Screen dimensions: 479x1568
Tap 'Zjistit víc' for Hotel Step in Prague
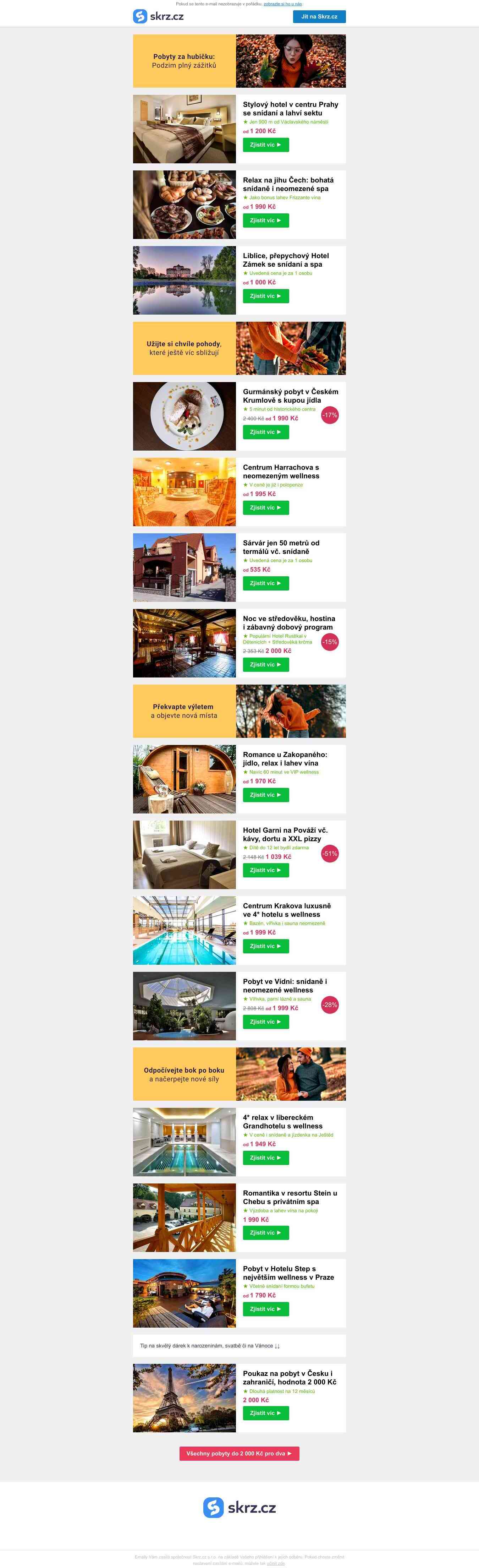[x=266, y=1309]
